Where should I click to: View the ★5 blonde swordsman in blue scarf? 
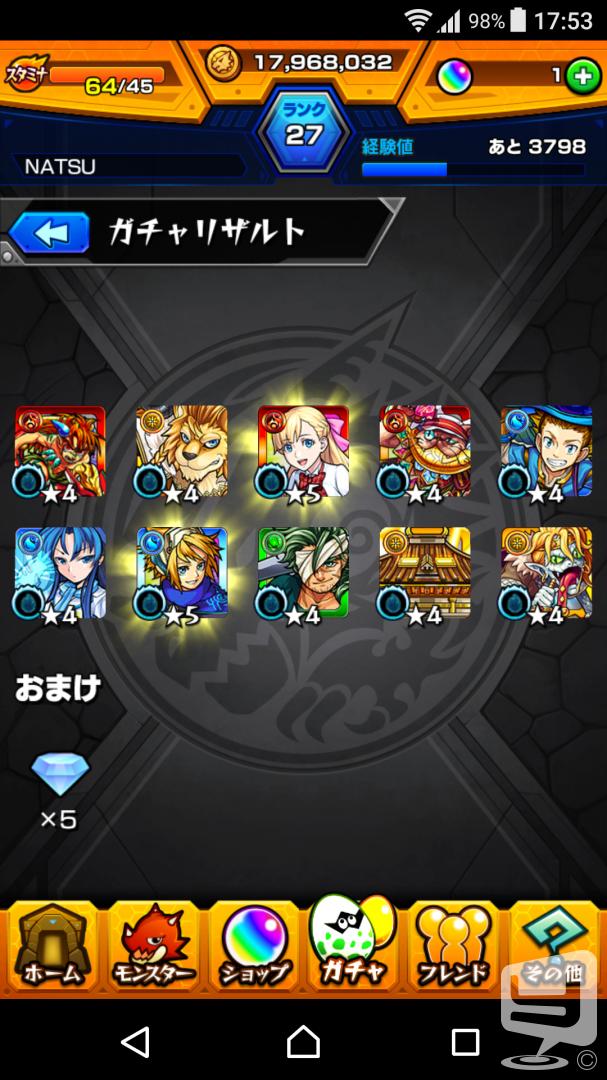182,572
